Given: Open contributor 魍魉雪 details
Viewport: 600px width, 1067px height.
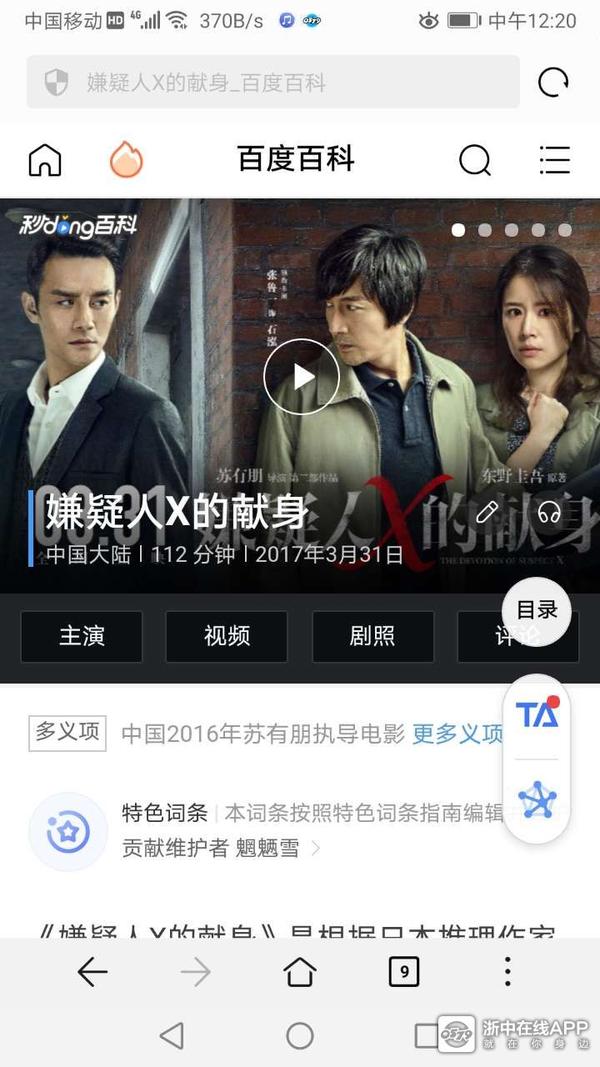Looking at the screenshot, I should click(268, 848).
